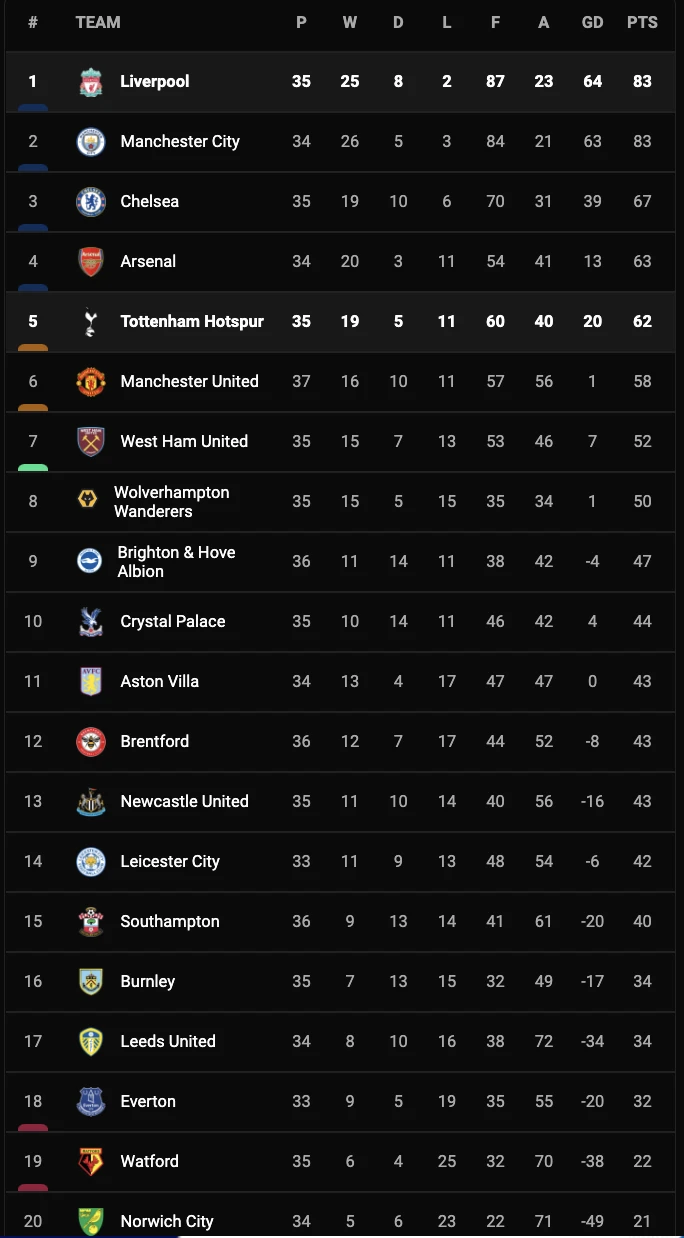Tap the Tottenham Hotspur row

191,321
